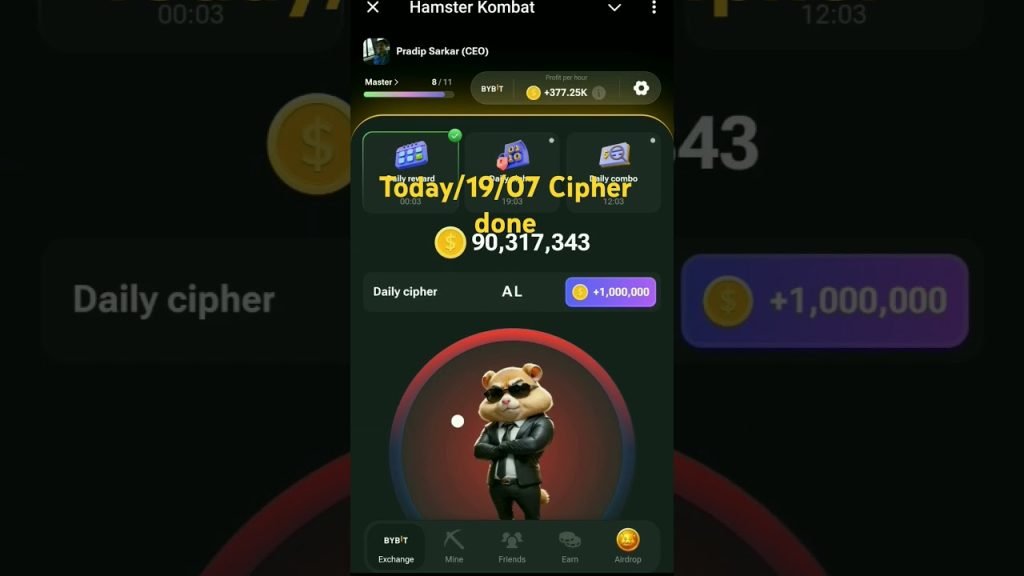
Task: Switch to the Mine tab
Action: pyautogui.click(x=454, y=547)
